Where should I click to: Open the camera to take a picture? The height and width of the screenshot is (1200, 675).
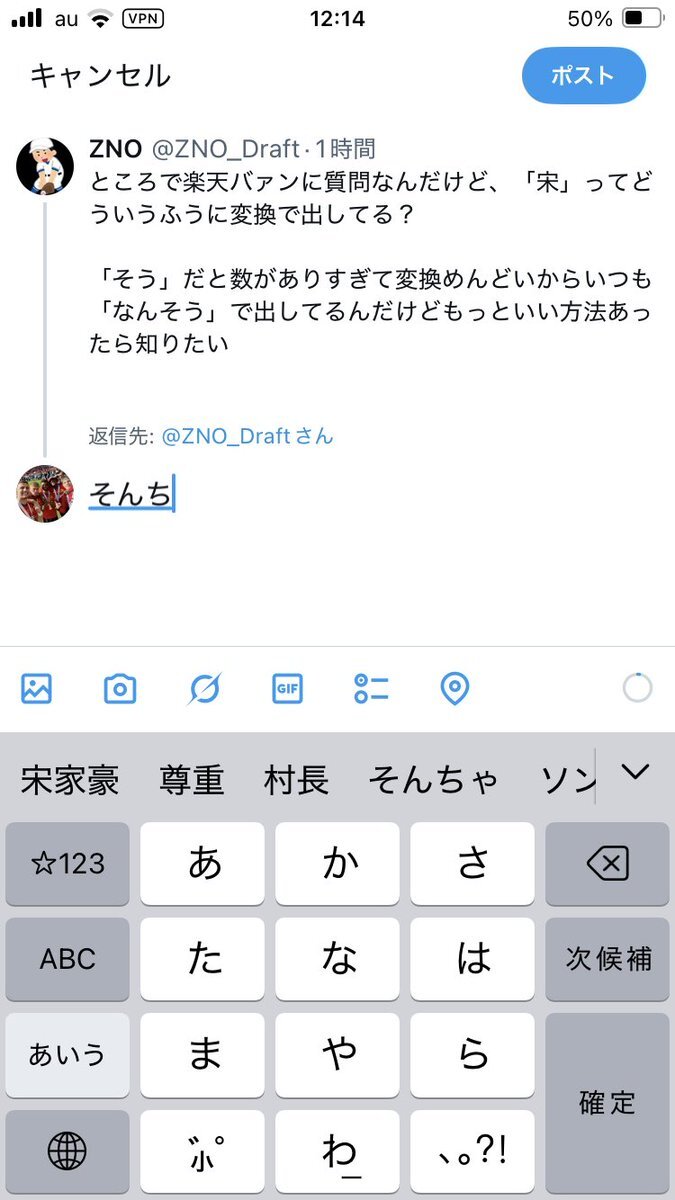pyautogui.click(x=120, y=689)
